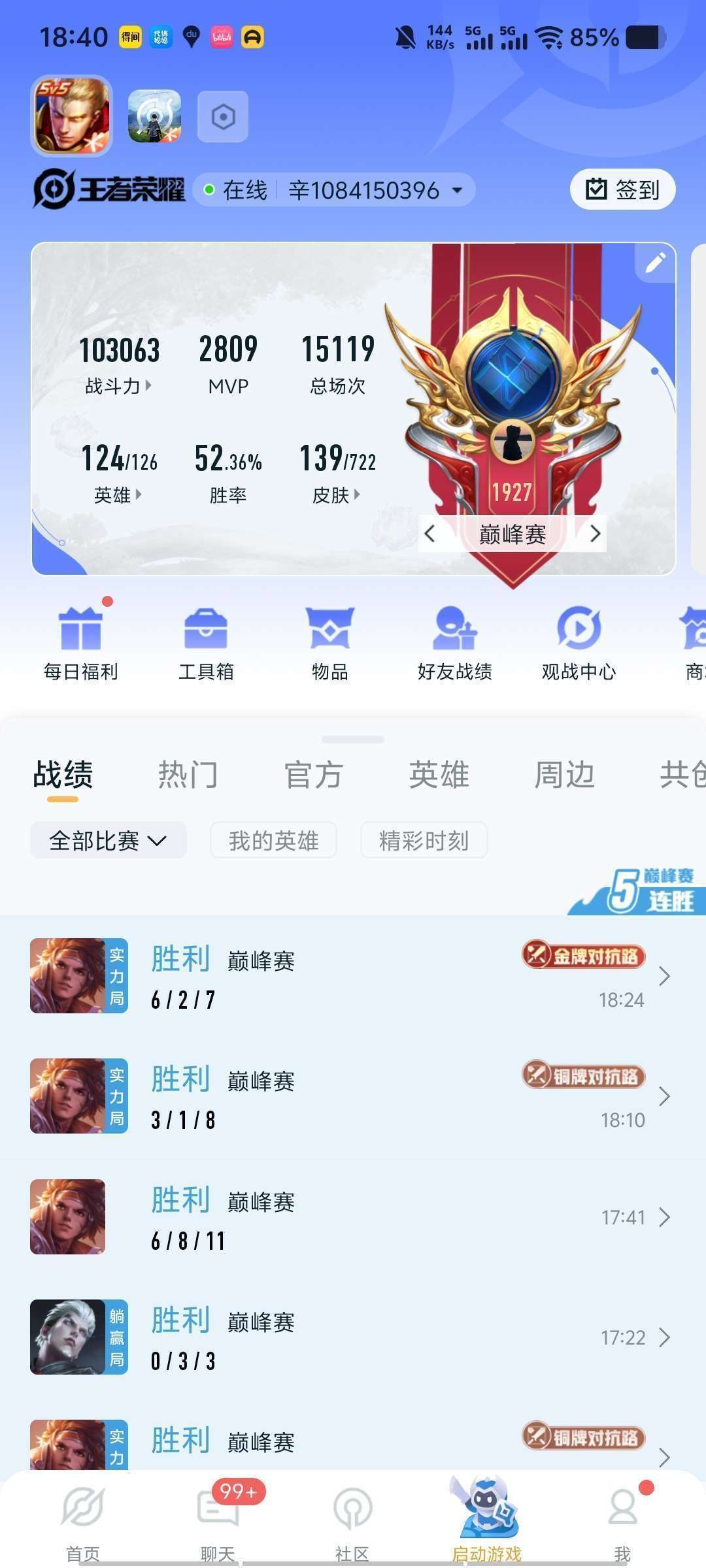Open the 17:22 match with 0/3/3
This screenshot has width=706, height=1568.
click(353, 1337)
